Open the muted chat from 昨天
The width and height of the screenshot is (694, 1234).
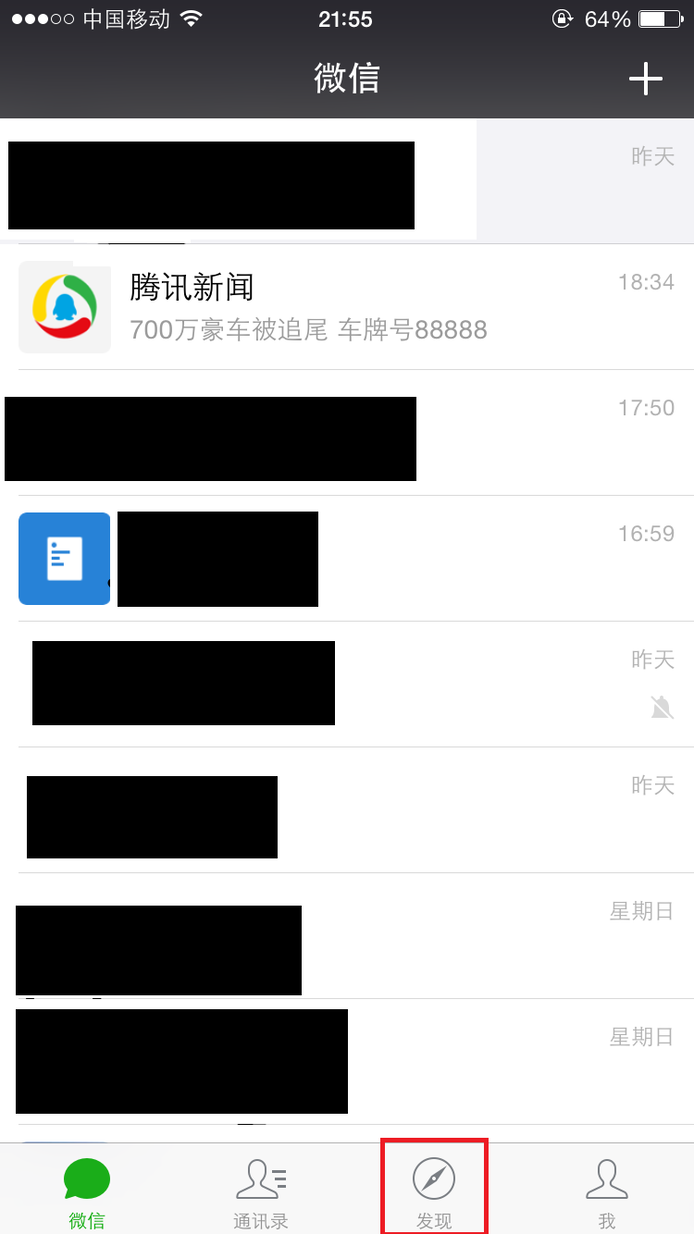tap(347, 685)
